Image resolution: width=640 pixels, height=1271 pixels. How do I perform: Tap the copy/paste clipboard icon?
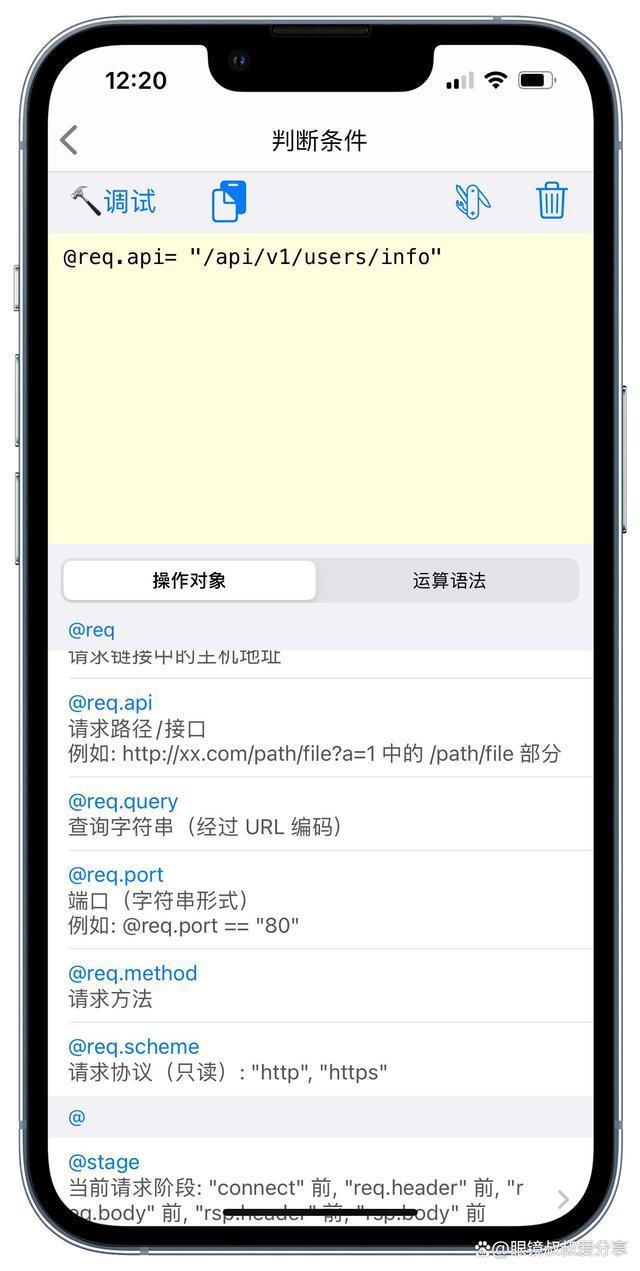[229, 201]
